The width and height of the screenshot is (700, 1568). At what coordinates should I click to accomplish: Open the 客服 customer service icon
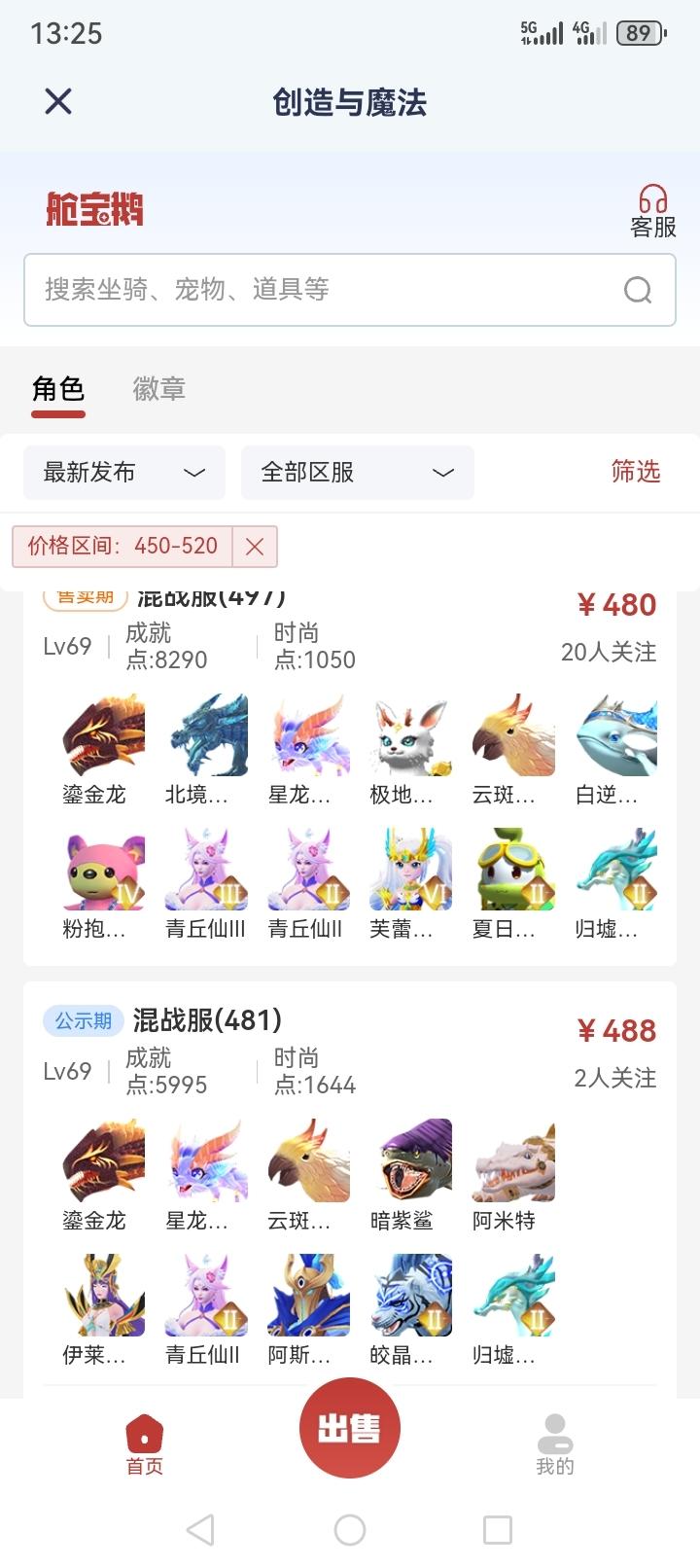click(652, 209)
